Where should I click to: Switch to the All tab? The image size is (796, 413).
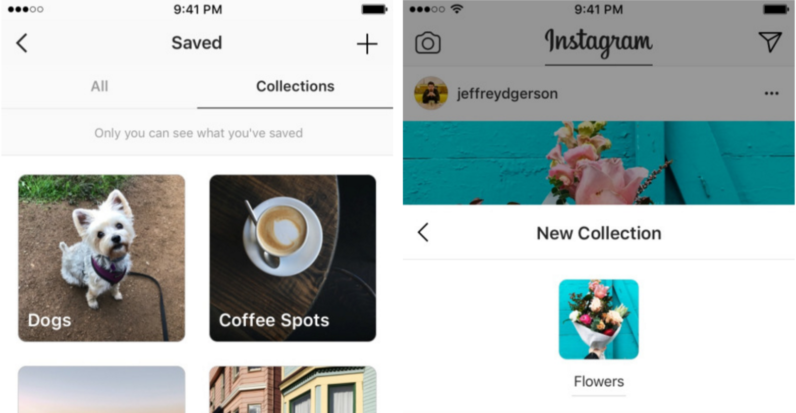click(99, 87)
